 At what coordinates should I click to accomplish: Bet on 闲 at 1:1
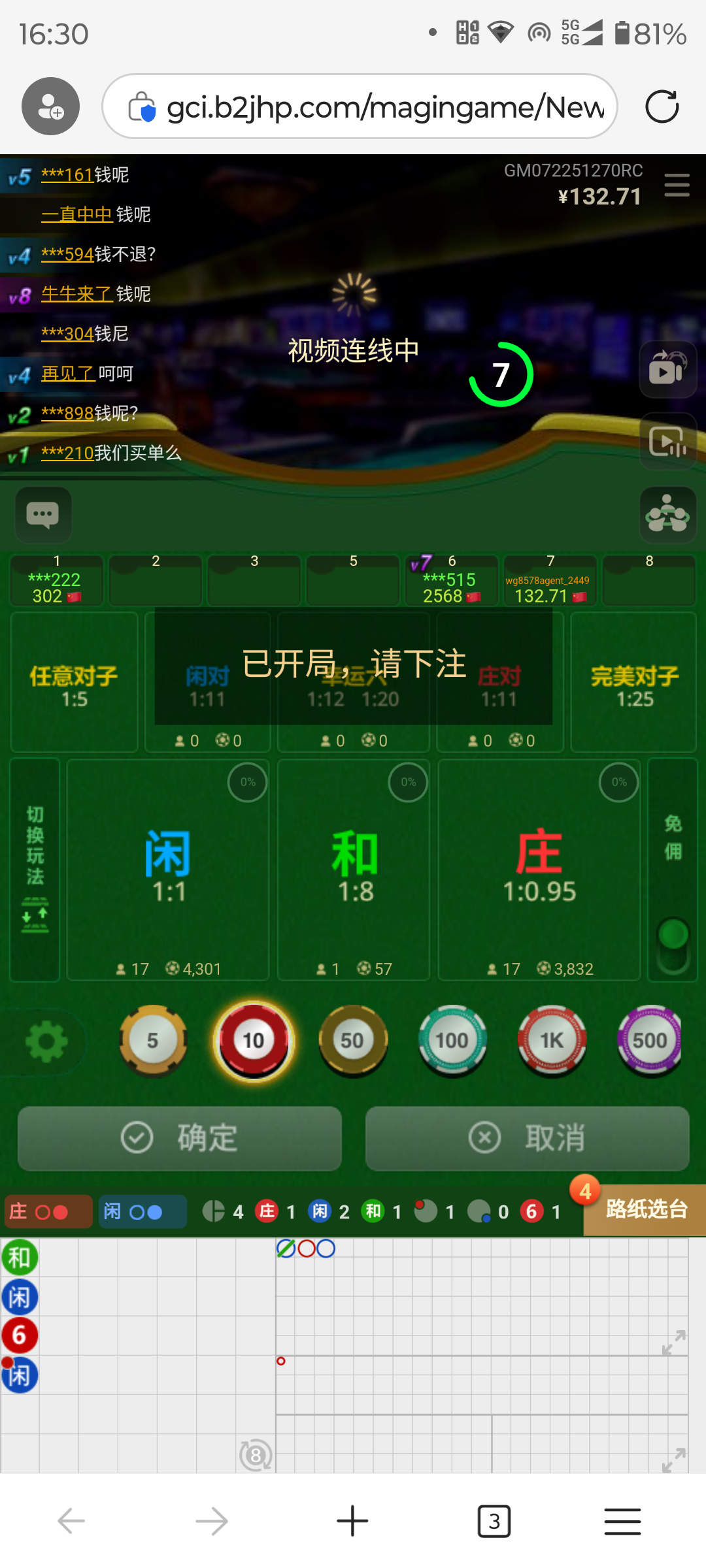click(x=169, y=869)
